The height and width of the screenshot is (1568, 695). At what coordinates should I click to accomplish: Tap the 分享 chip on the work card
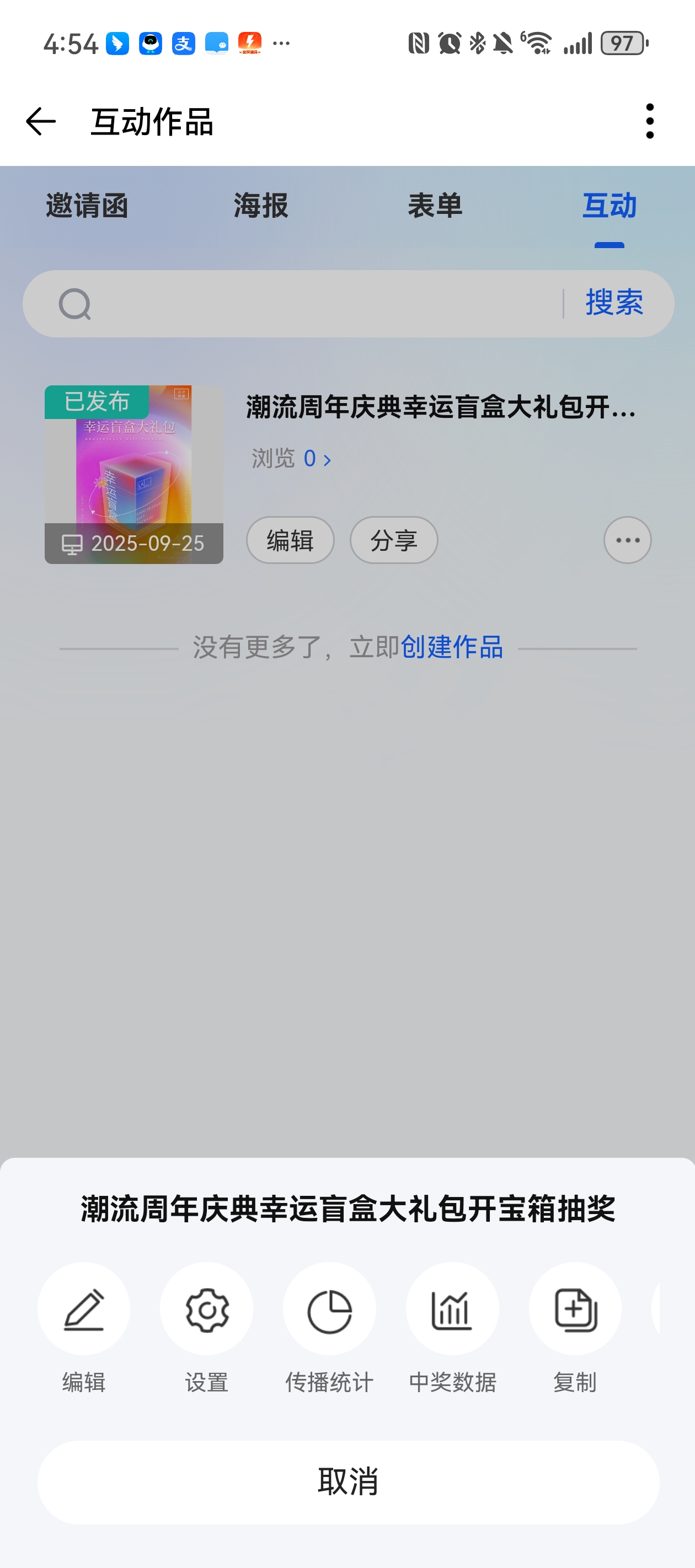(x=393, y=540)
